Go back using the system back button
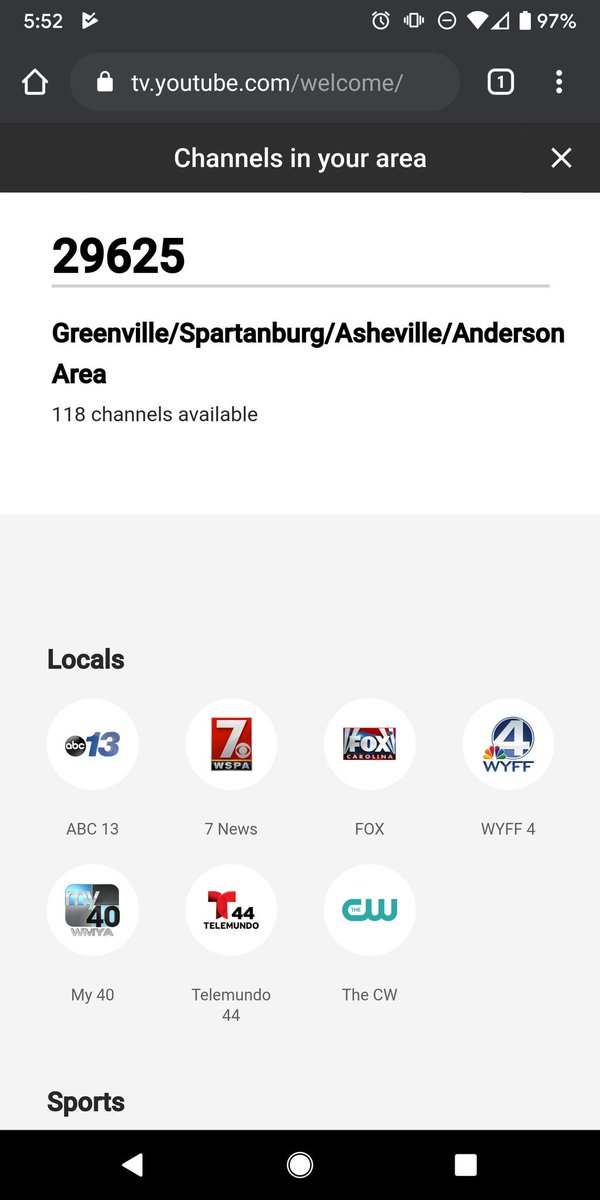Viewport: 600px width, 1200px height. [132, 1164]
